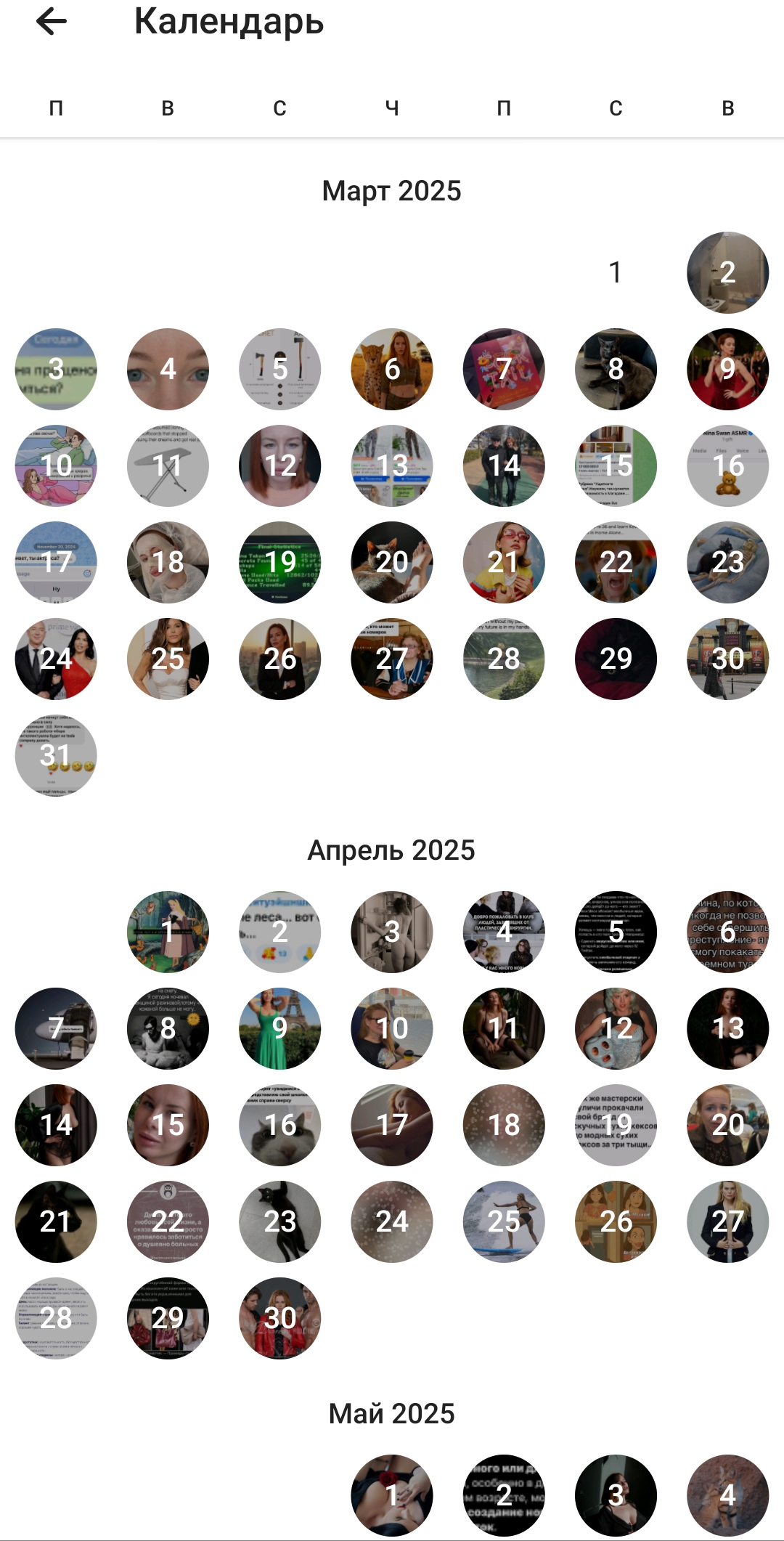Viewport: 784px width, 1541px height.
Task: Jump to May 4
Action: click(727, 1495)
